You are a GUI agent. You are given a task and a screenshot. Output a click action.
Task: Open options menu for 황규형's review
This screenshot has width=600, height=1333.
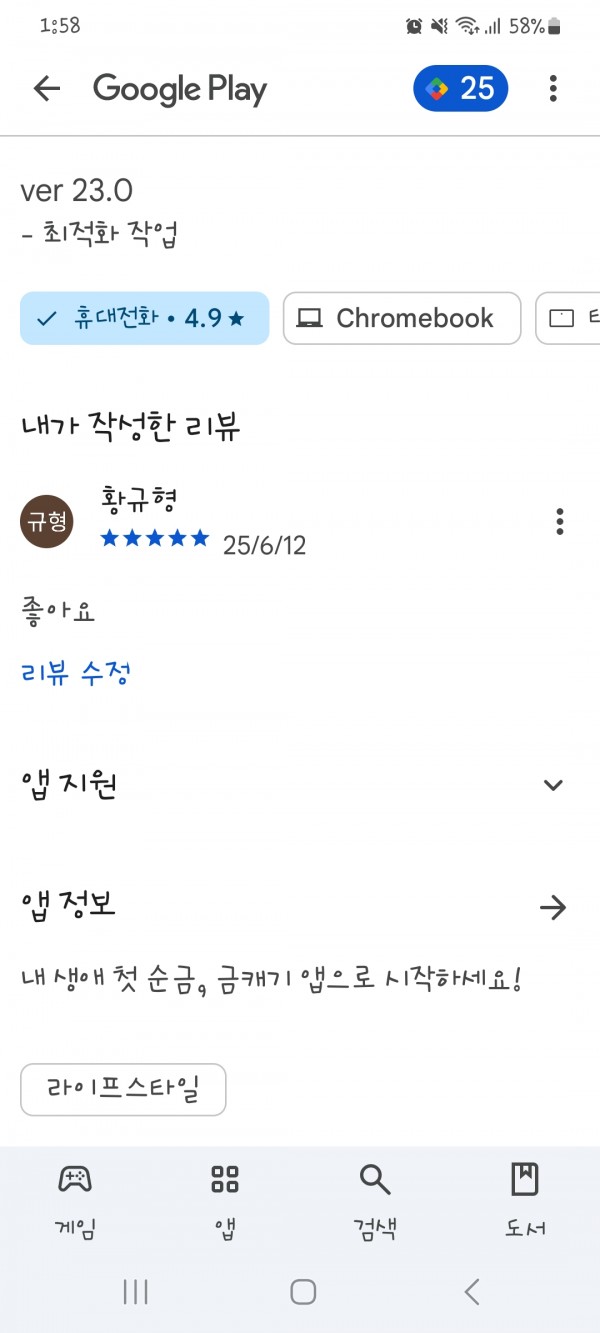coord(559,521)
